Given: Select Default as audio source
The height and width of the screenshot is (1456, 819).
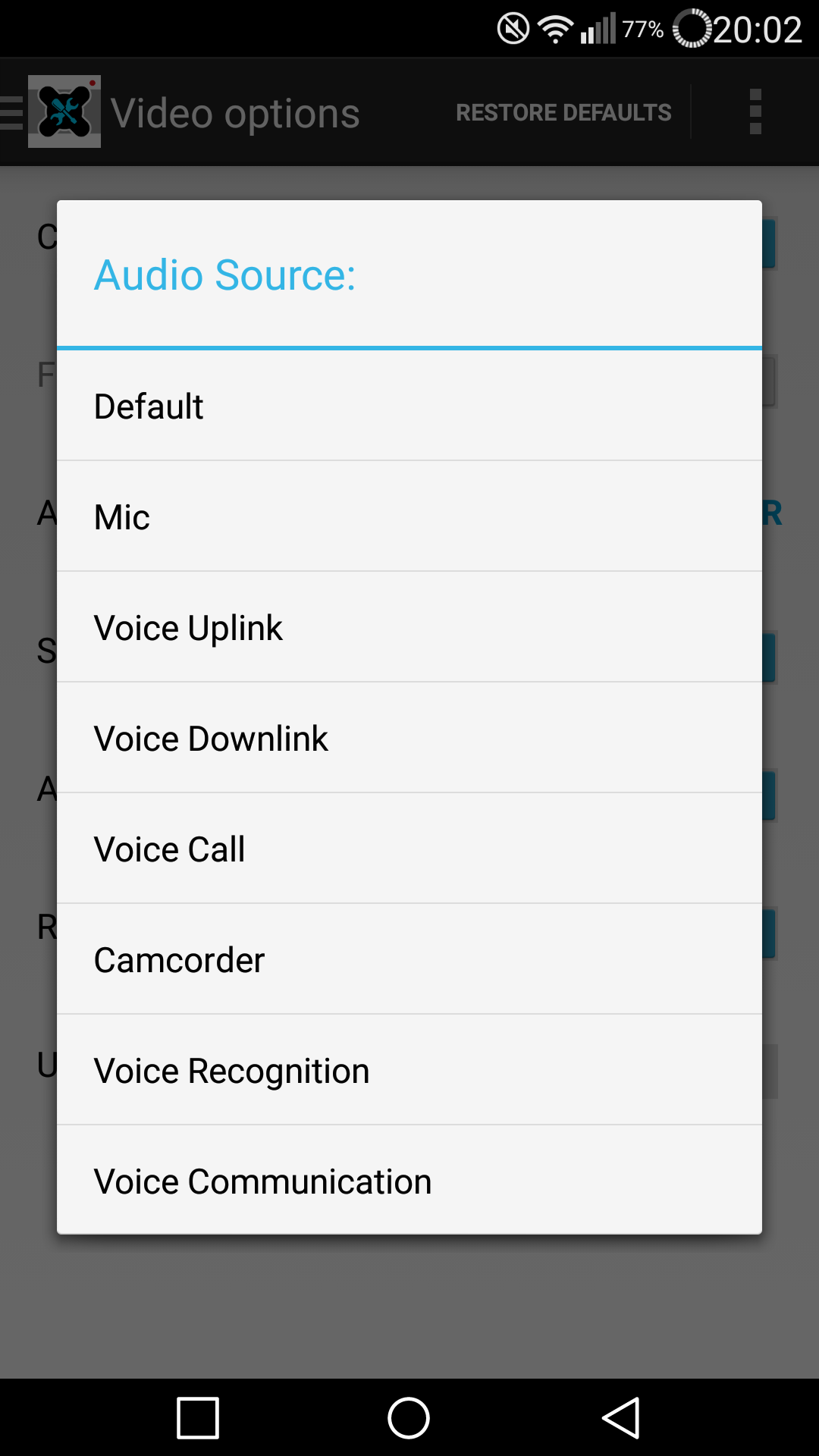Looking at the screenshot, I should [x=409, y=406].
